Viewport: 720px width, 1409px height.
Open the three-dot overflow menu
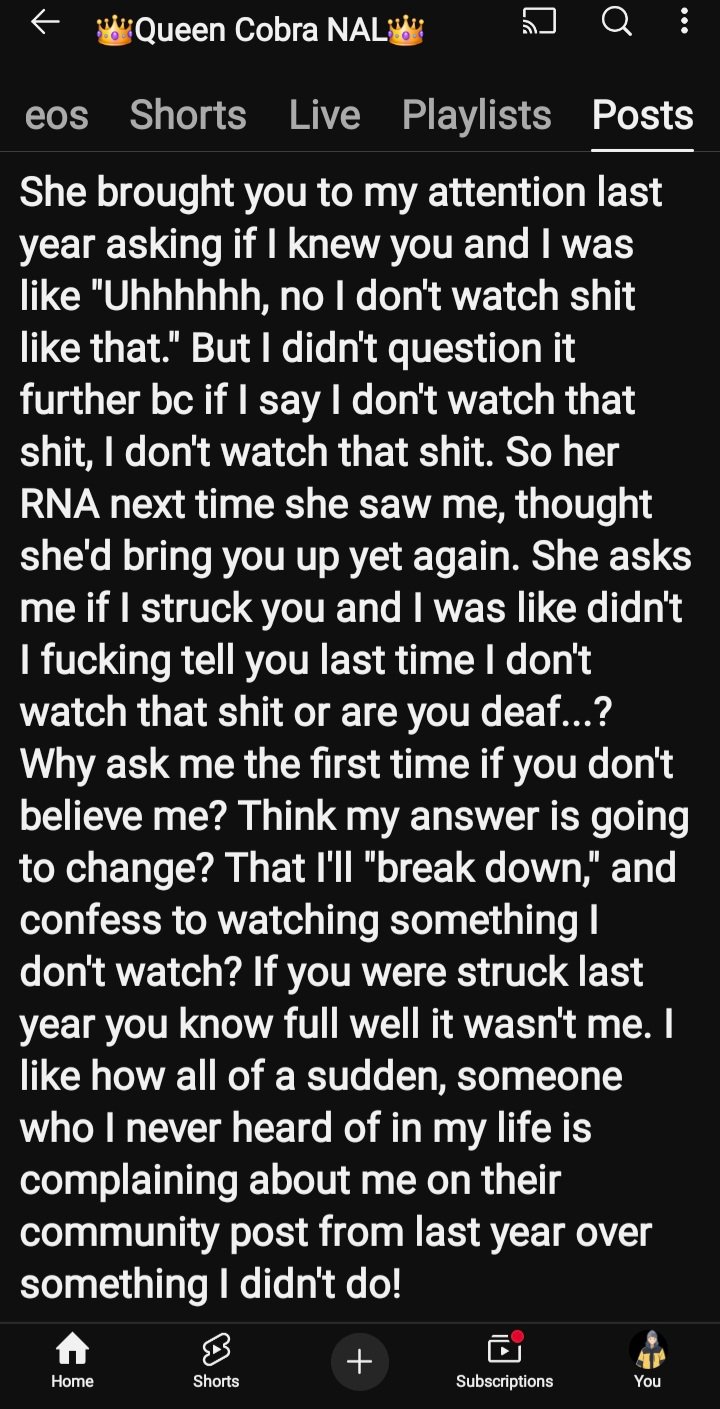684,21
